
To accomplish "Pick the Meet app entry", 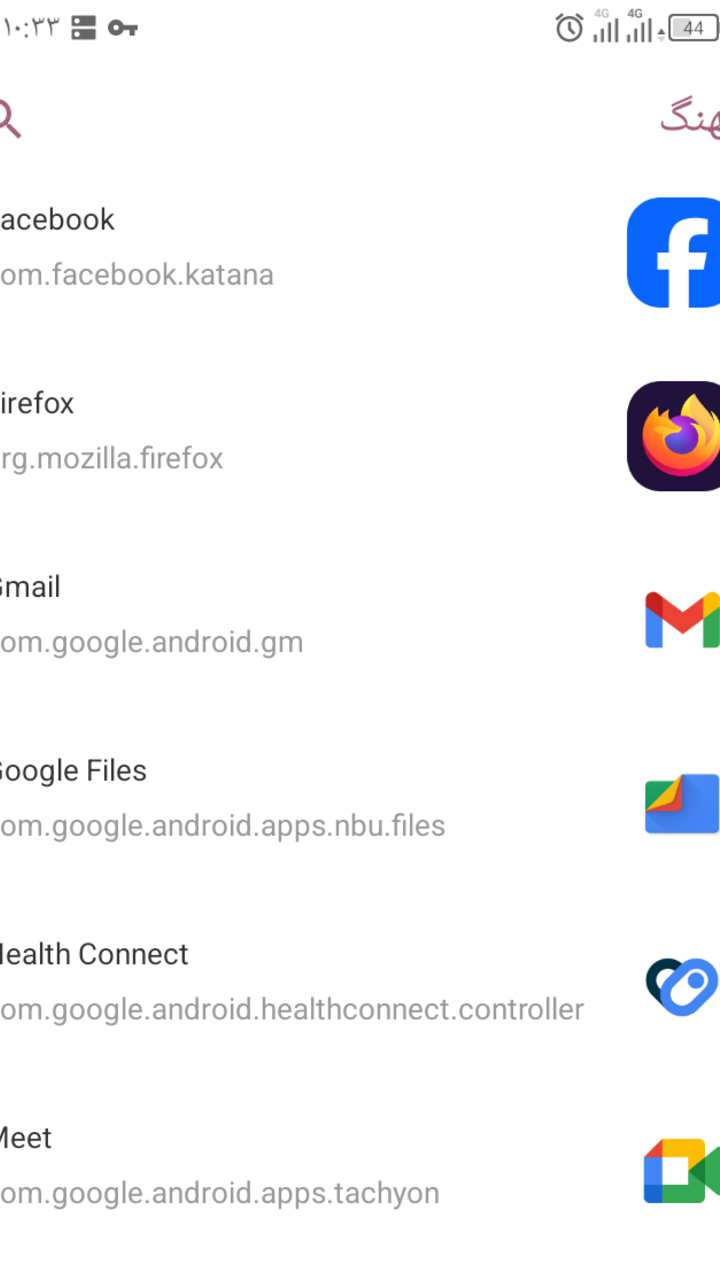I will point(360,1170).
